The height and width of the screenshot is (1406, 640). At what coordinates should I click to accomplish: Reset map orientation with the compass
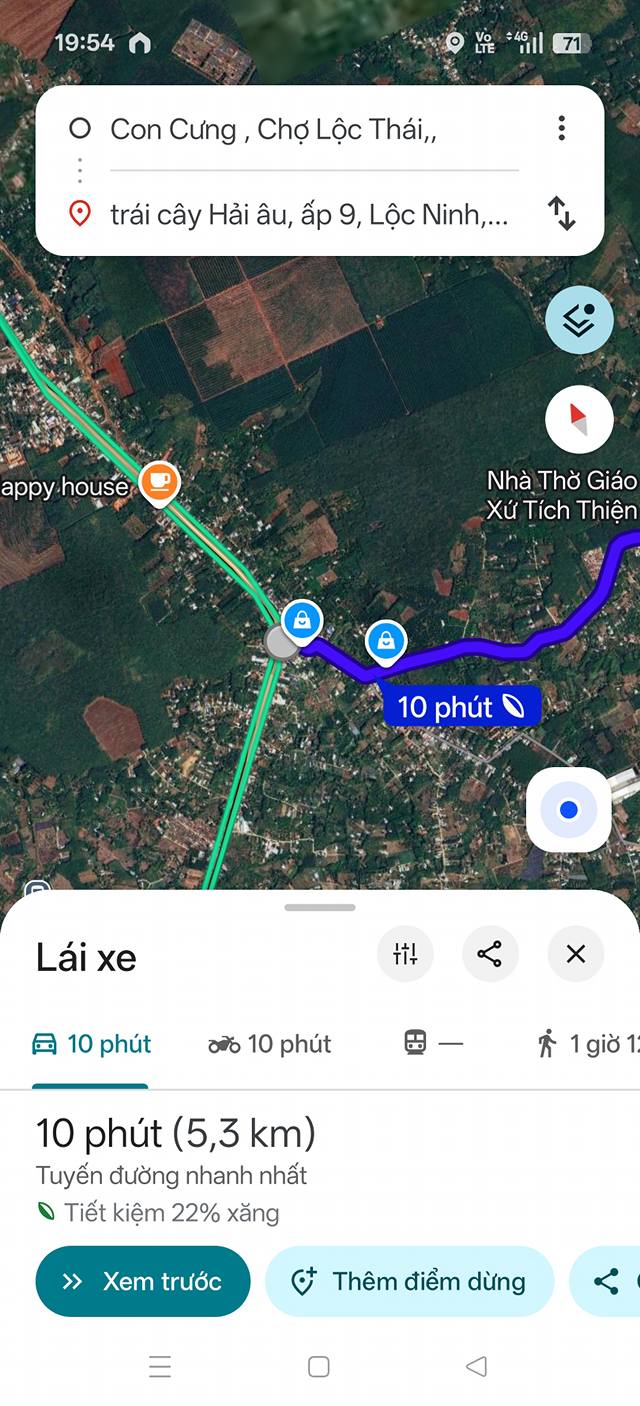coord(579,420)
